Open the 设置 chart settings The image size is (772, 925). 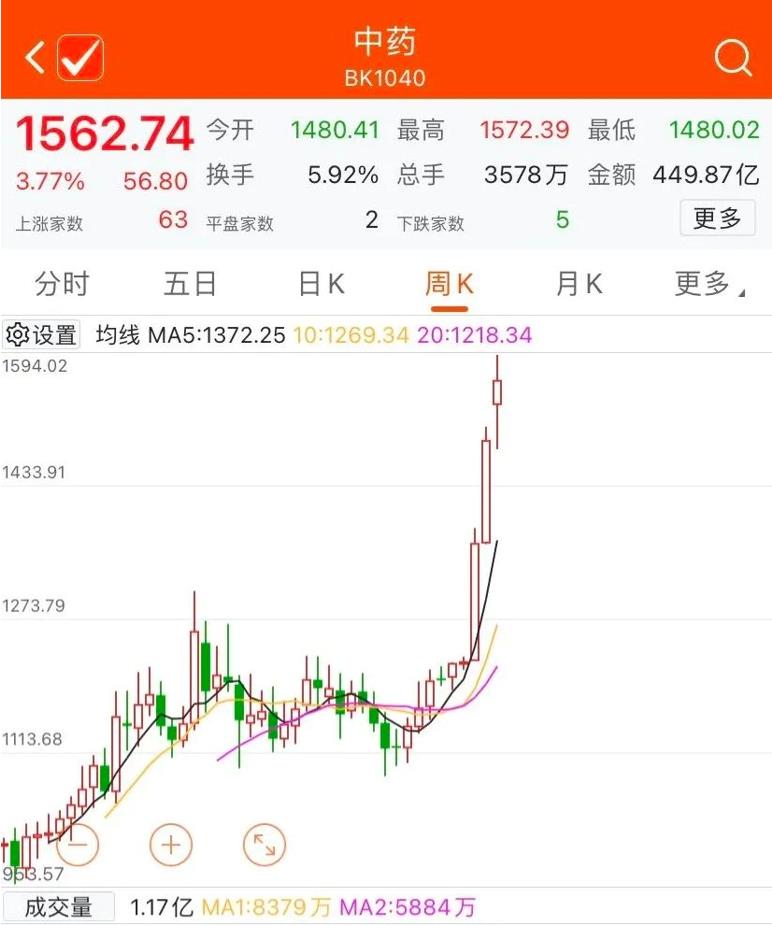(x=42, y=335)
